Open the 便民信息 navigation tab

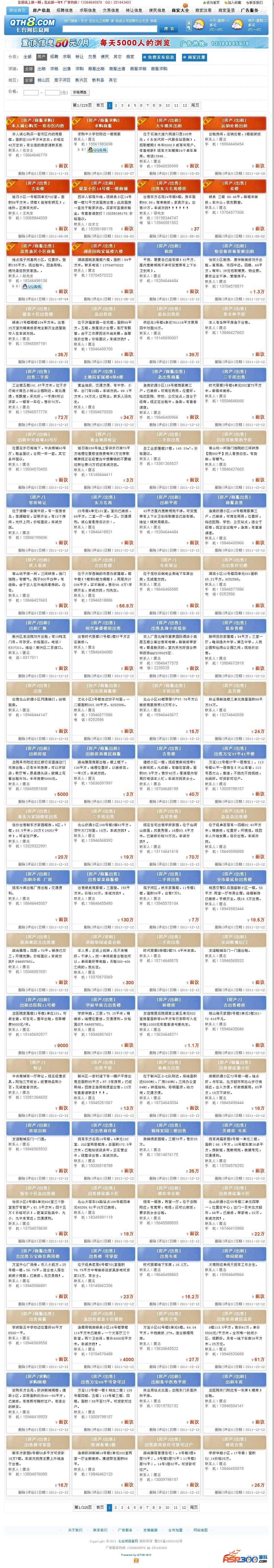coord(157,10)
